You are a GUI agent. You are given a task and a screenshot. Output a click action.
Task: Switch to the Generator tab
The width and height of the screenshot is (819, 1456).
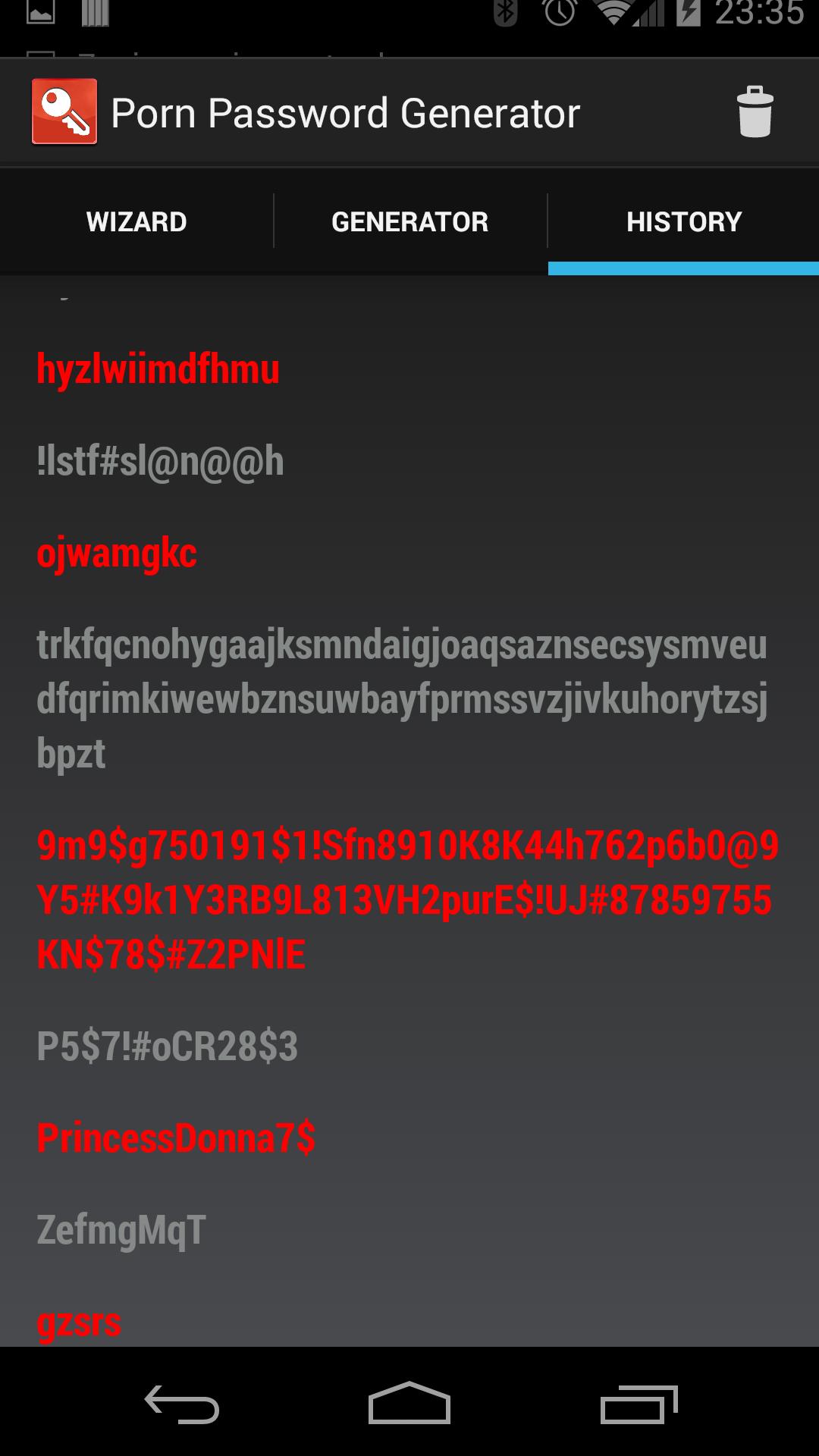click(x=409, y=221)
